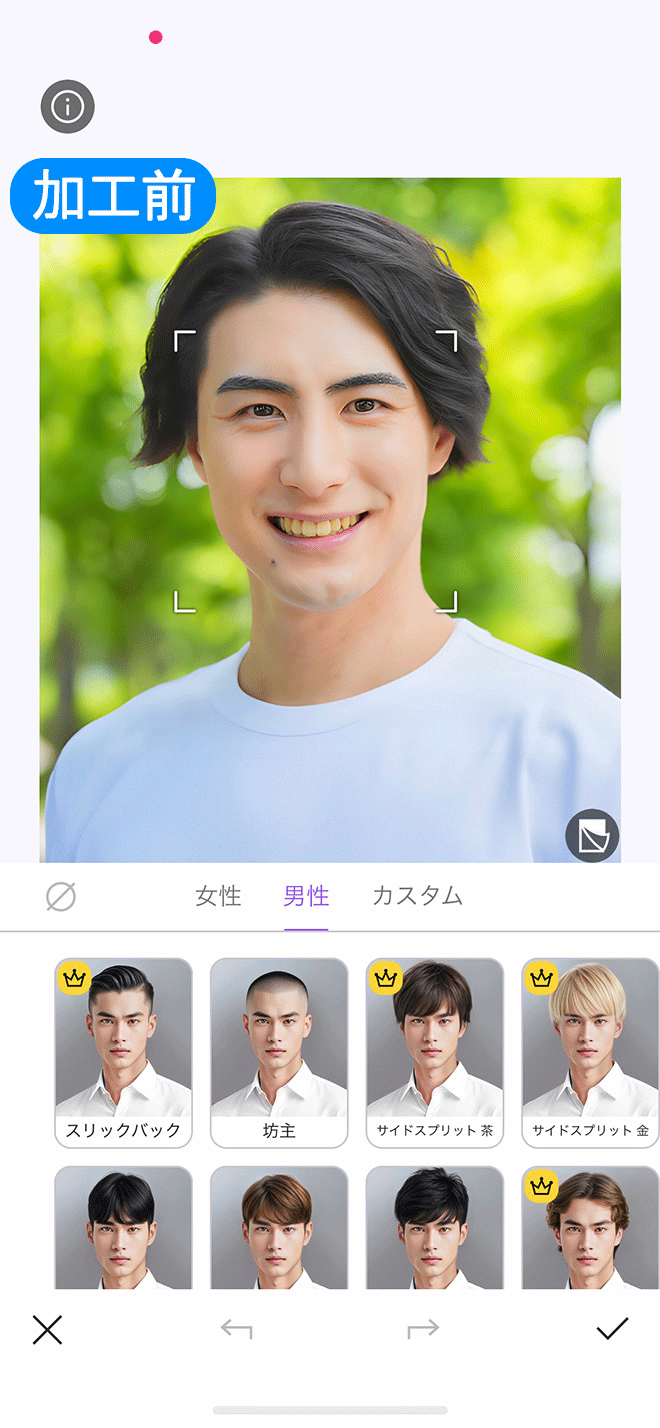660x1428 pixels.
Task: Open the info icon
Action: click(x=67, y=107)
